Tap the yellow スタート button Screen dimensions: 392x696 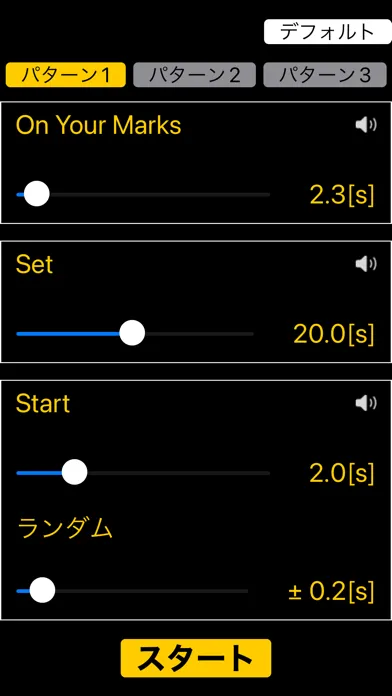point(196,658)
